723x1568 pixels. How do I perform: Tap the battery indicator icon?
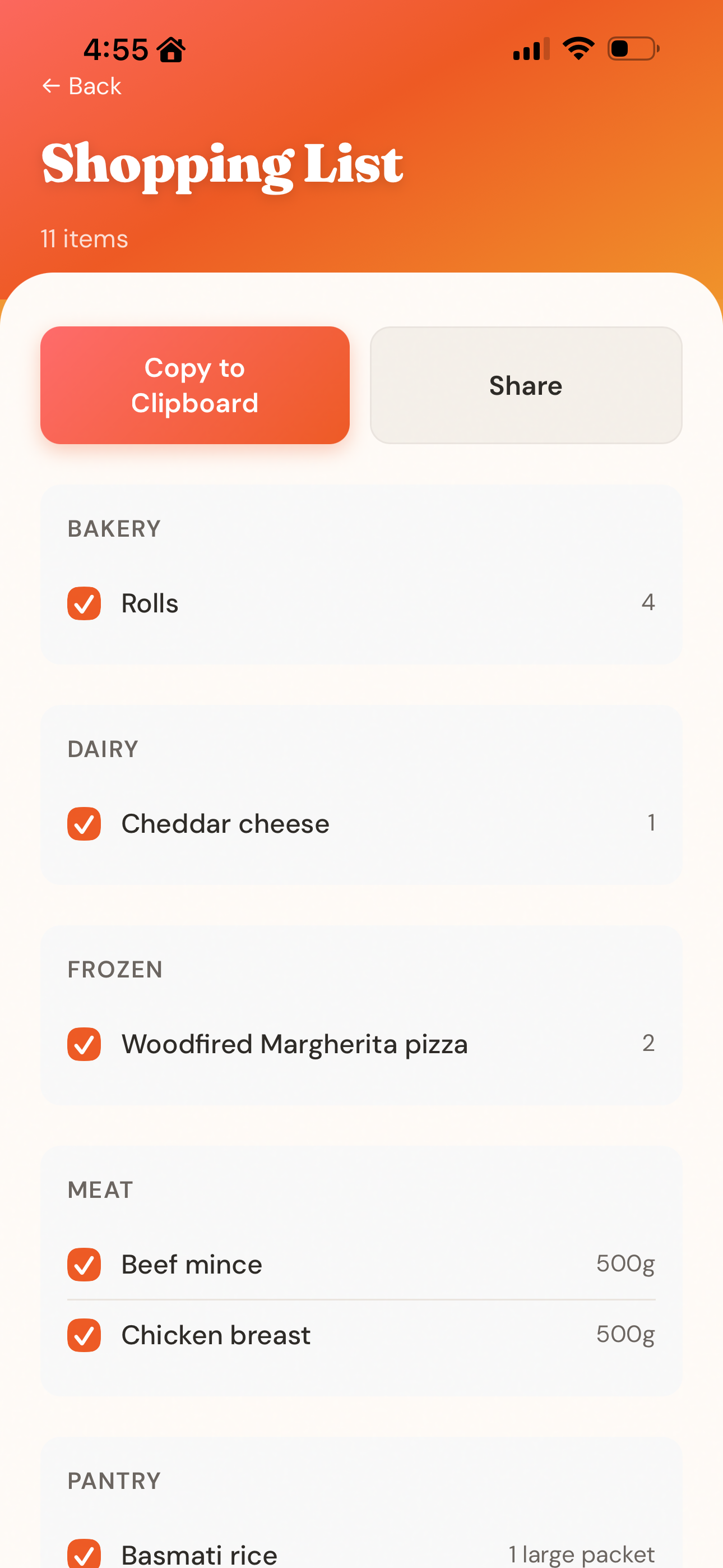[633, 48]
